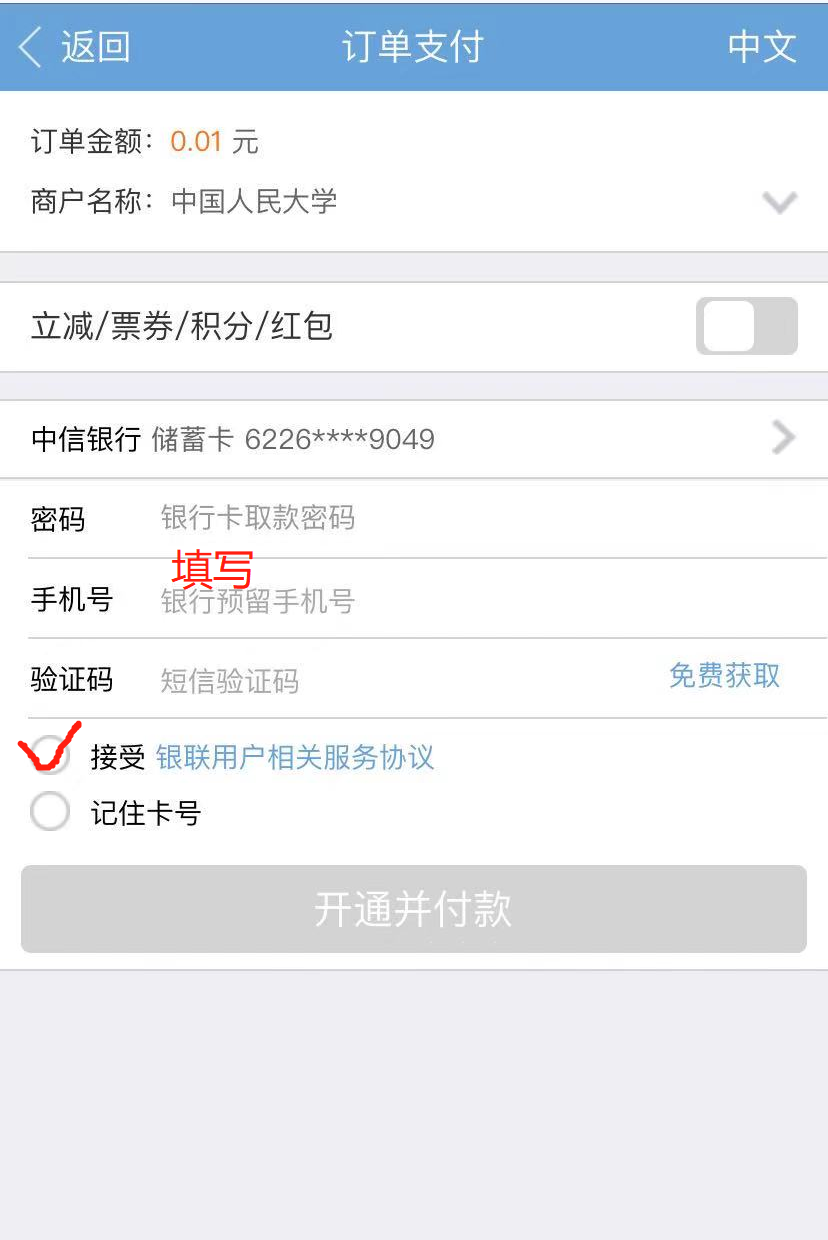The height and width of the screenshot is (1240, 828).
Task: Tap the 开通并付款 button
Action: coord(413,909)
